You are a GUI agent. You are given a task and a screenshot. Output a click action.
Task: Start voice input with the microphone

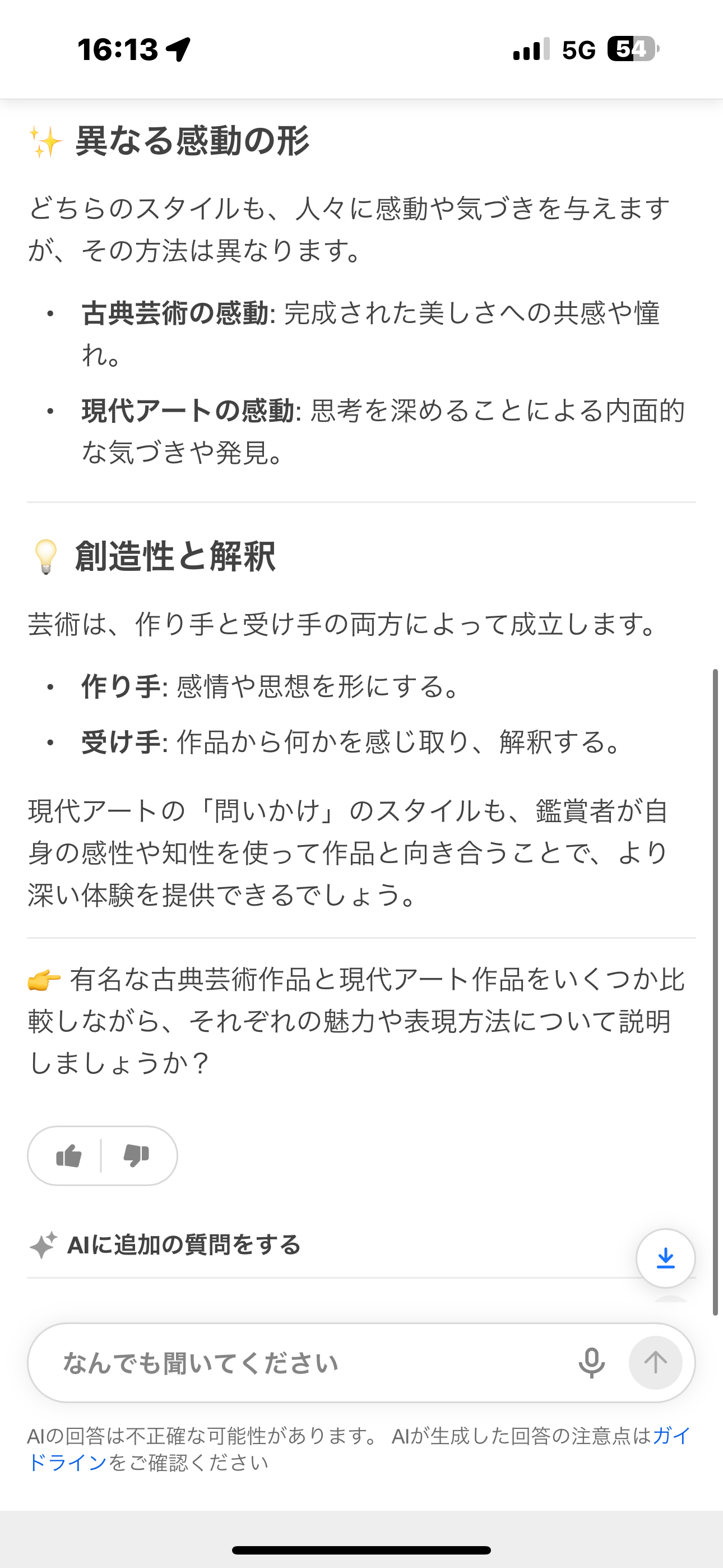[x=591, y=1363]
